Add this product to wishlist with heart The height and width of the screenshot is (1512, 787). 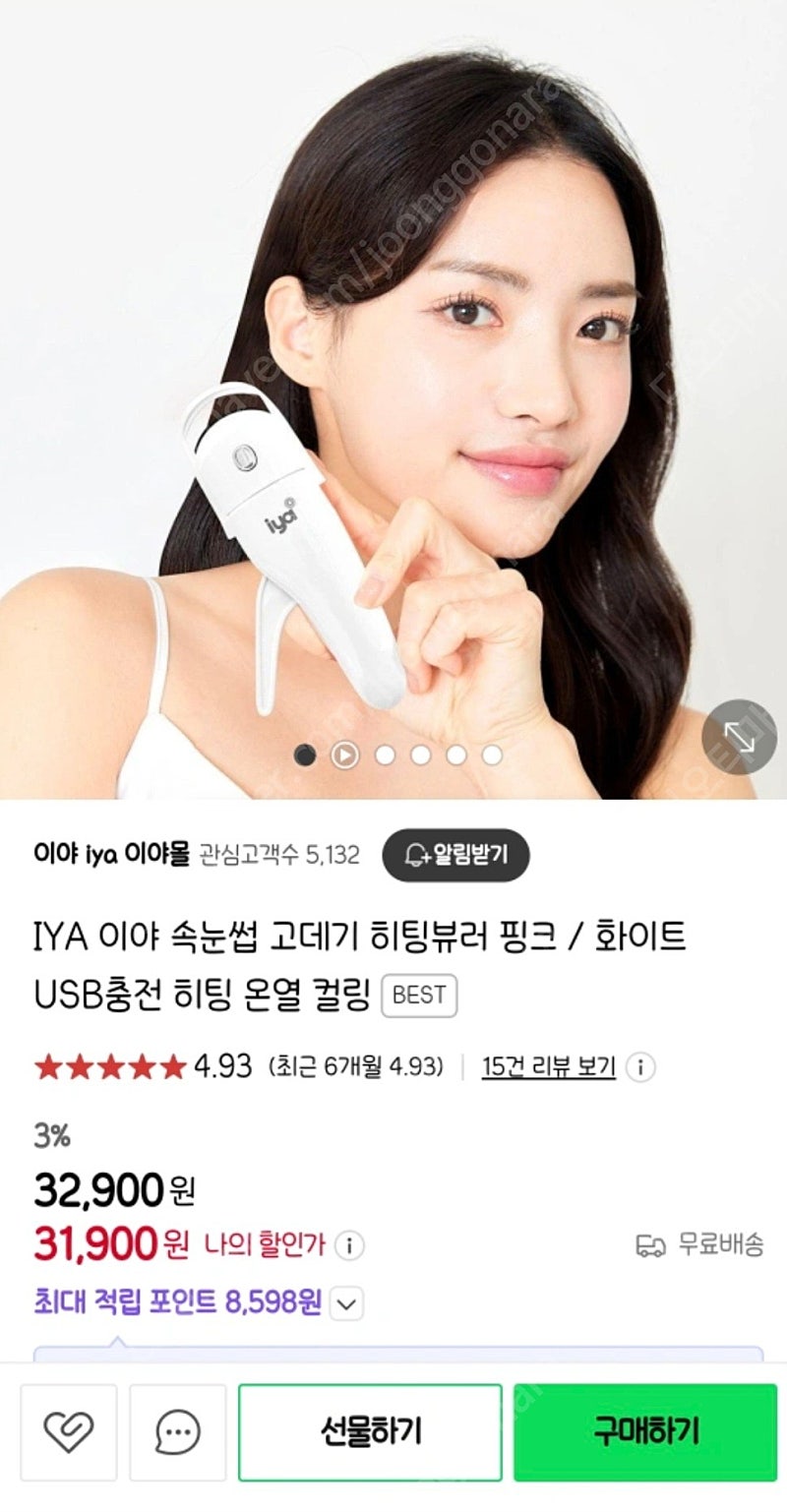point(69,1431)
